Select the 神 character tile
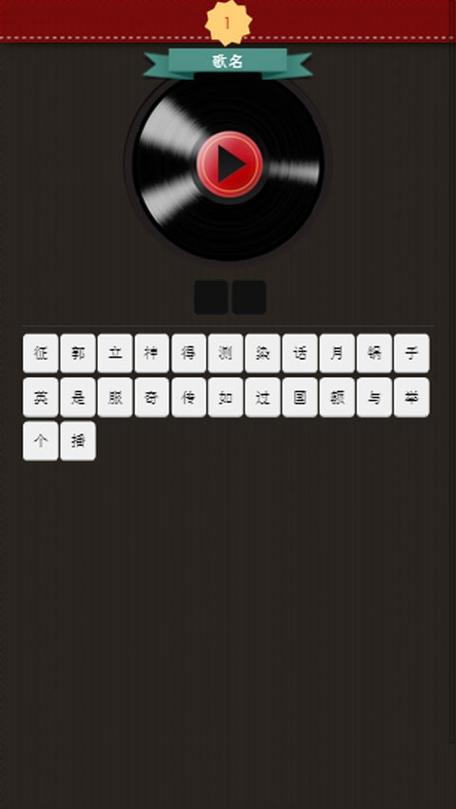Viewport: 456px width, 809px height. (152, 353)
